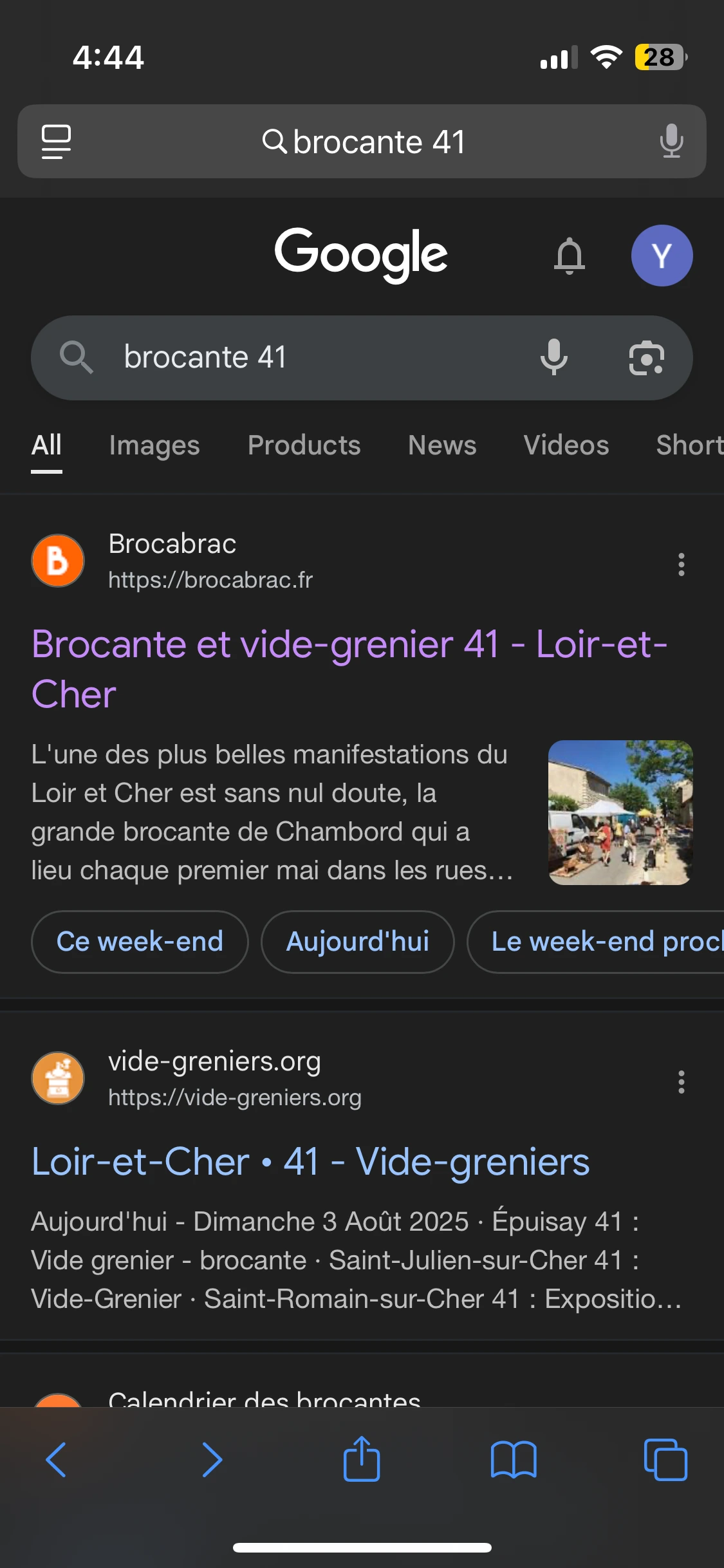The width and height of the screenshot is (724, 1568).
Task: Share this page from Safari toolbar
Action: click(362, 1459)
